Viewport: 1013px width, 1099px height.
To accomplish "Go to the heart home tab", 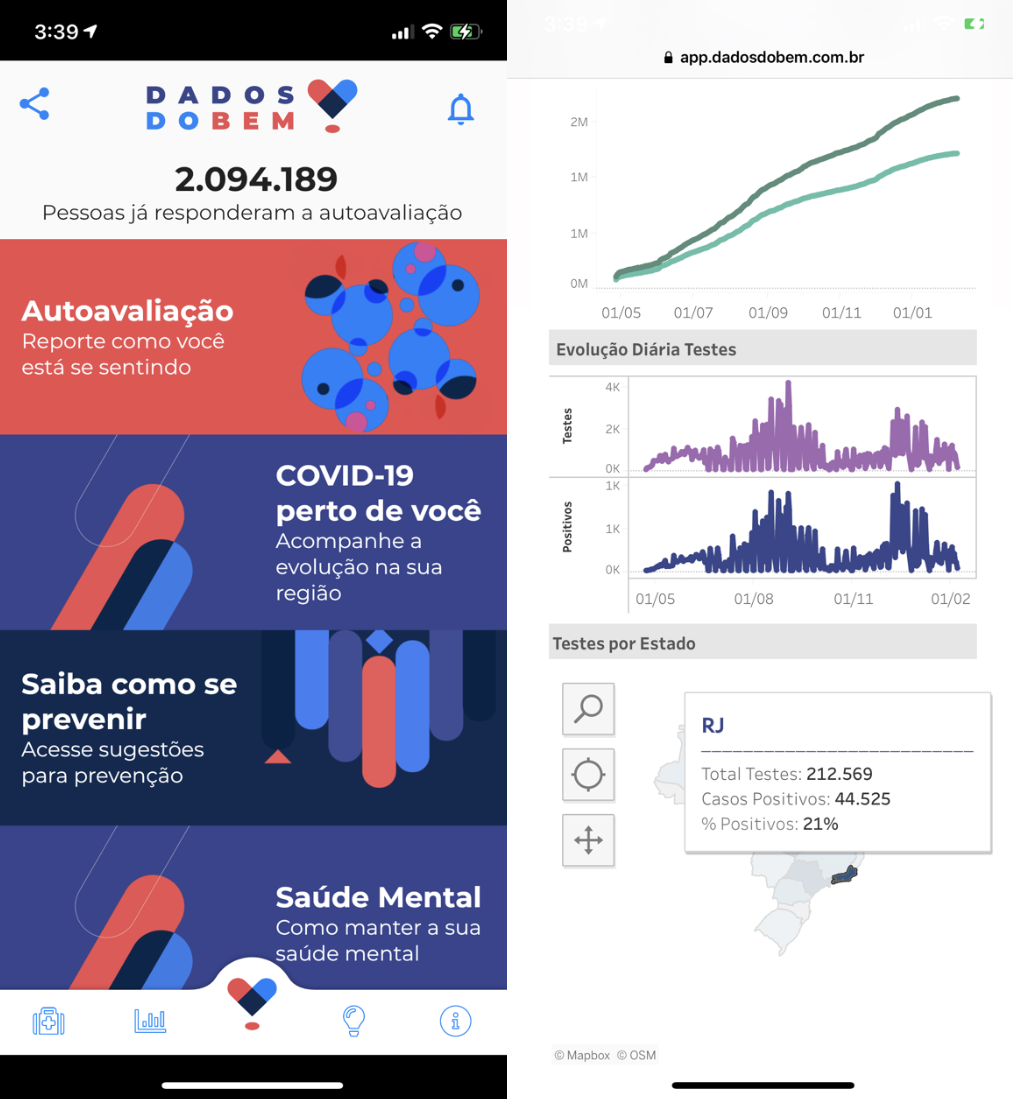I will 252,1000.
